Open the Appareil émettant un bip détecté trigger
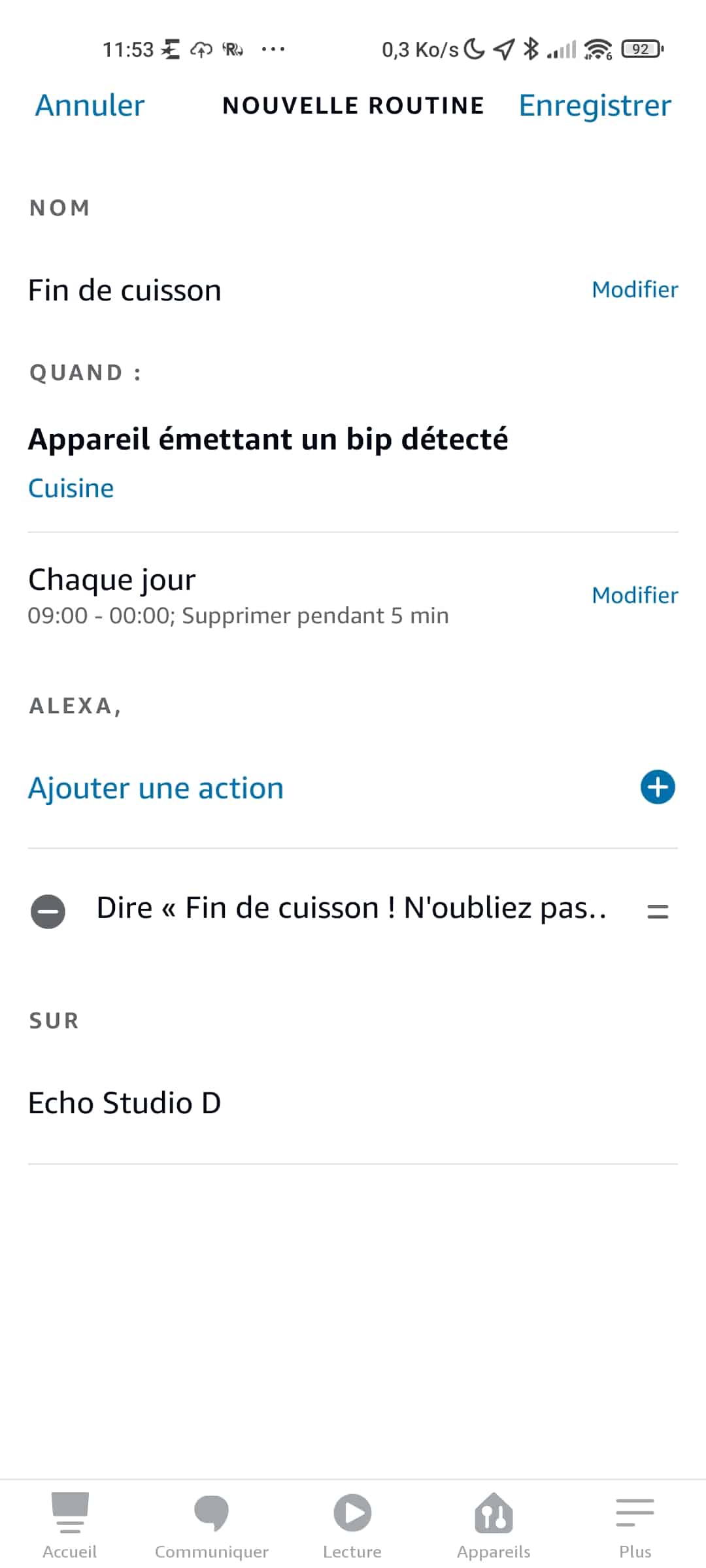706x1568 pixels. (x=268, y=439)
